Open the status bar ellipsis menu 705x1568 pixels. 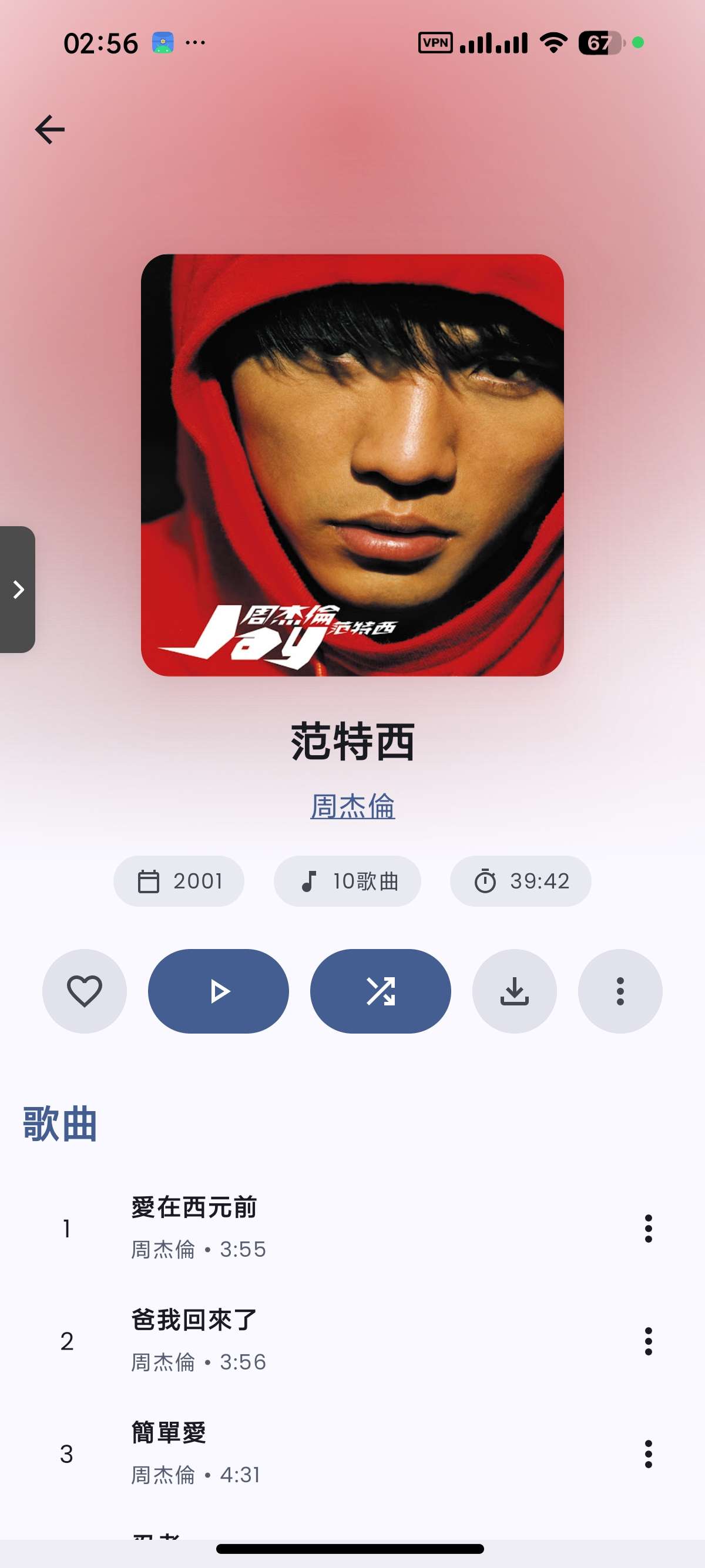point(194,43)
